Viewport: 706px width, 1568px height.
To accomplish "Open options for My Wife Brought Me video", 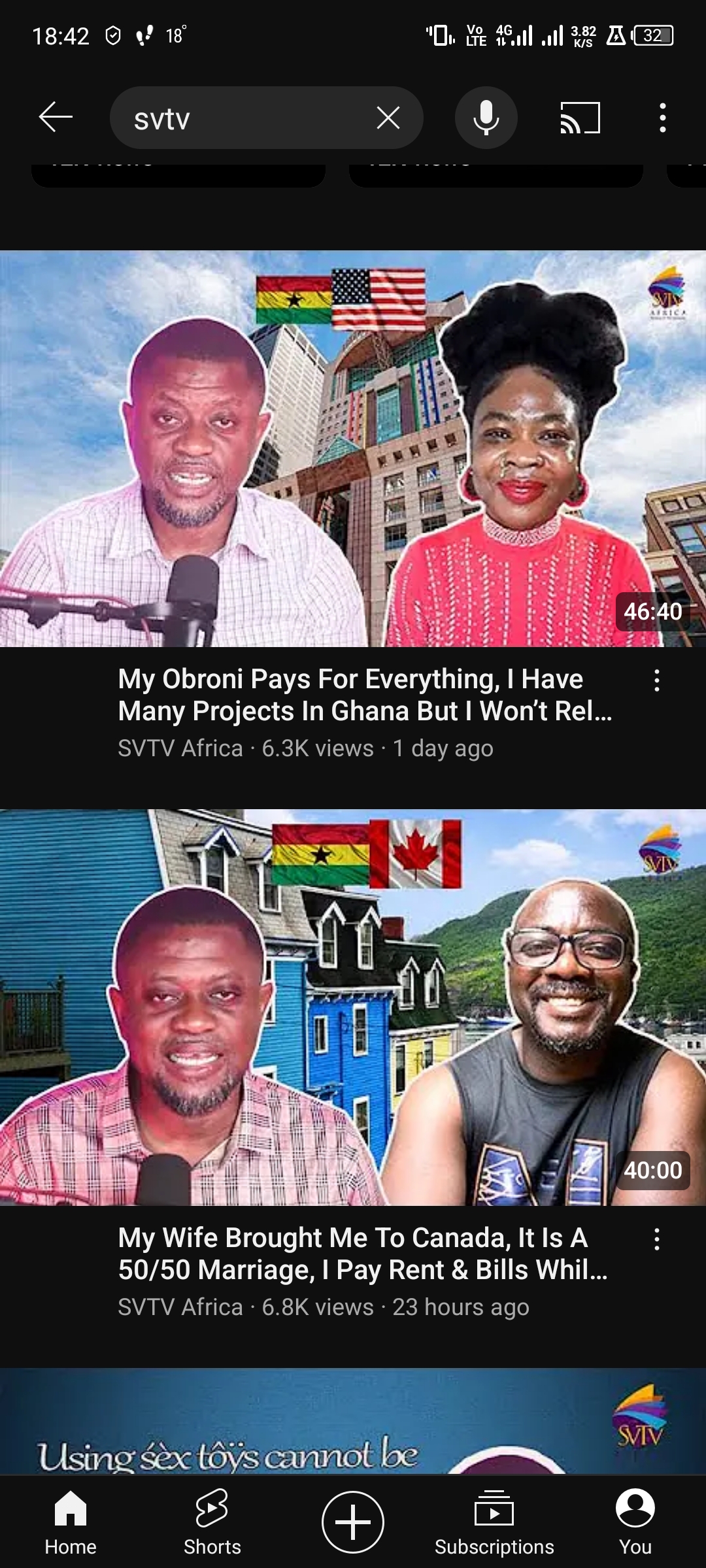I will click(x=657, y=1239).
